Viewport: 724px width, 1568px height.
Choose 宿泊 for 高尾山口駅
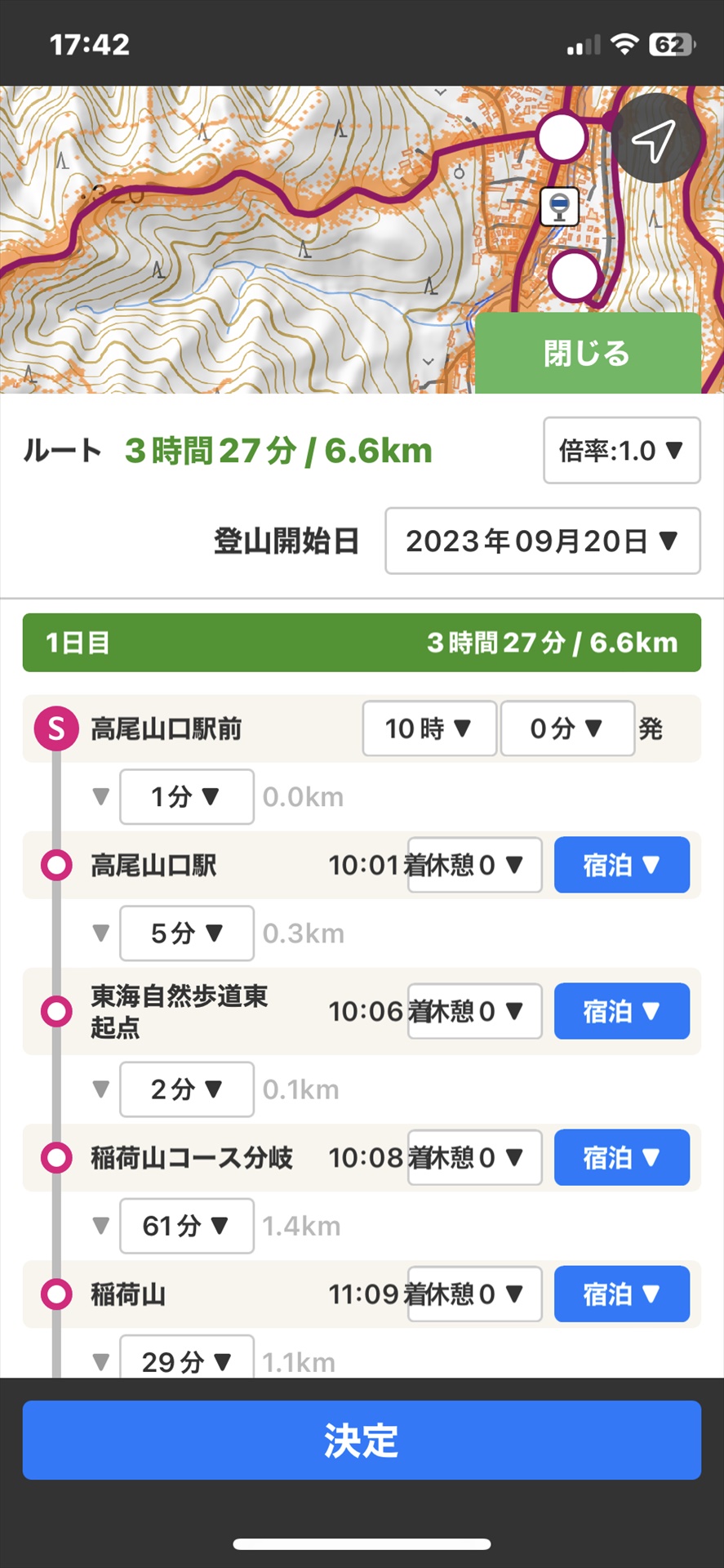tap(622, 865)
